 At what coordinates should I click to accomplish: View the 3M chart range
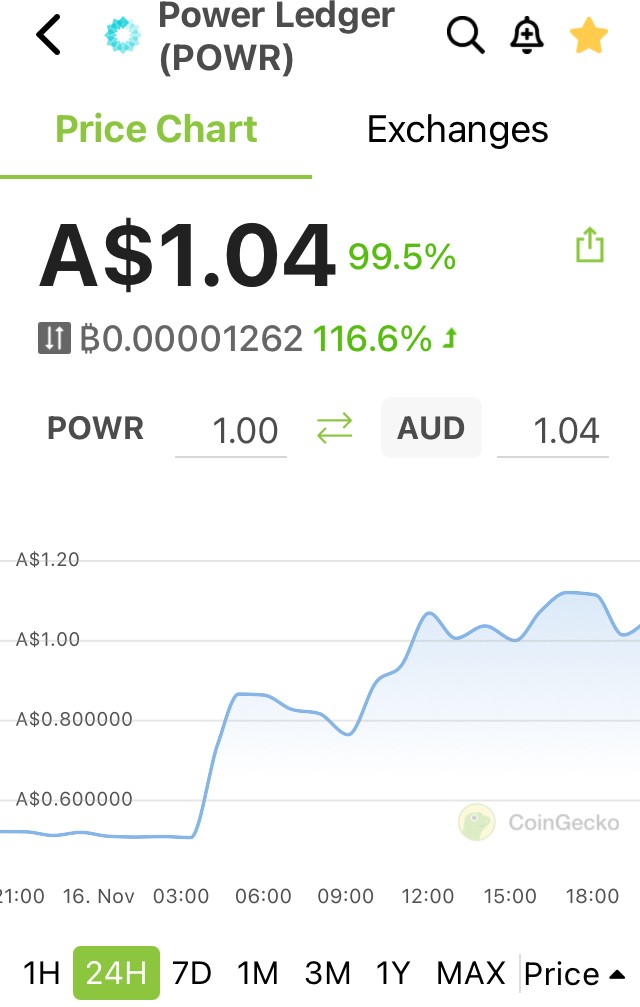(327, 972)
